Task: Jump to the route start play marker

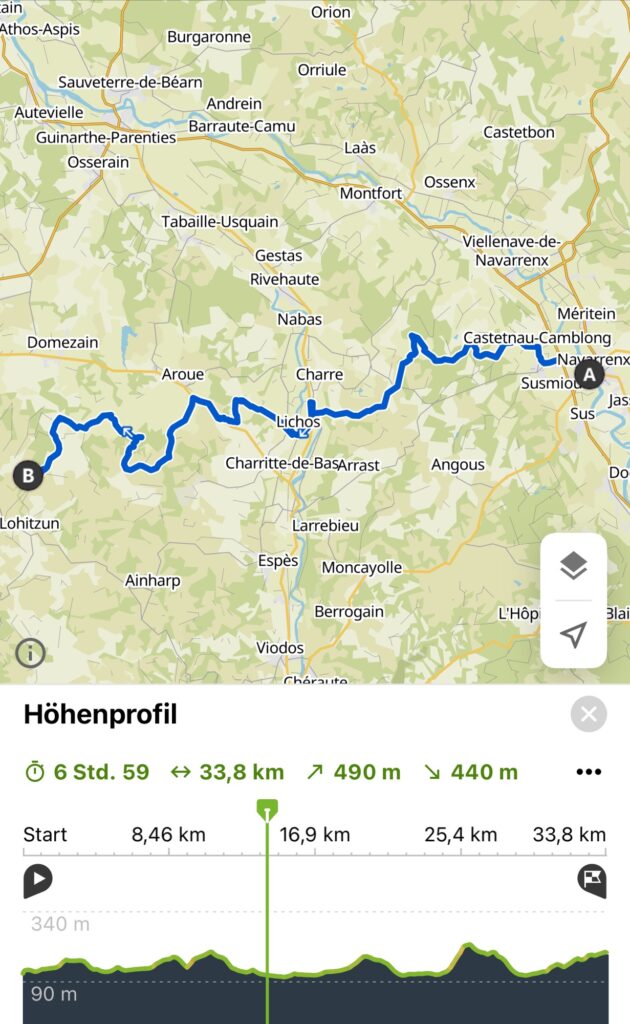Action: pyautogui.click(x=37, y=880)
